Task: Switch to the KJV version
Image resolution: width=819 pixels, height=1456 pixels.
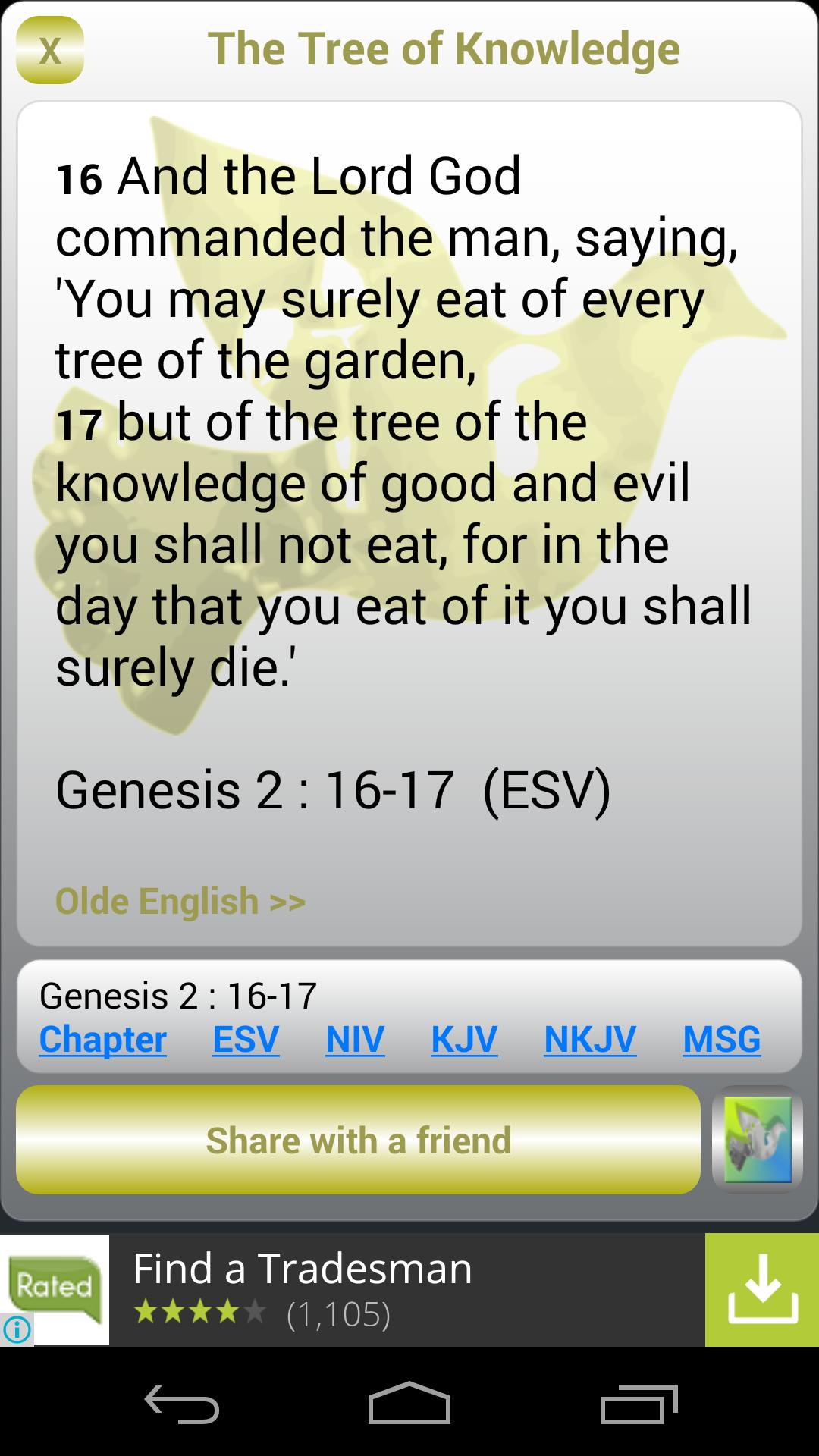Action: pyautogui.click(x=463, y=1040)
